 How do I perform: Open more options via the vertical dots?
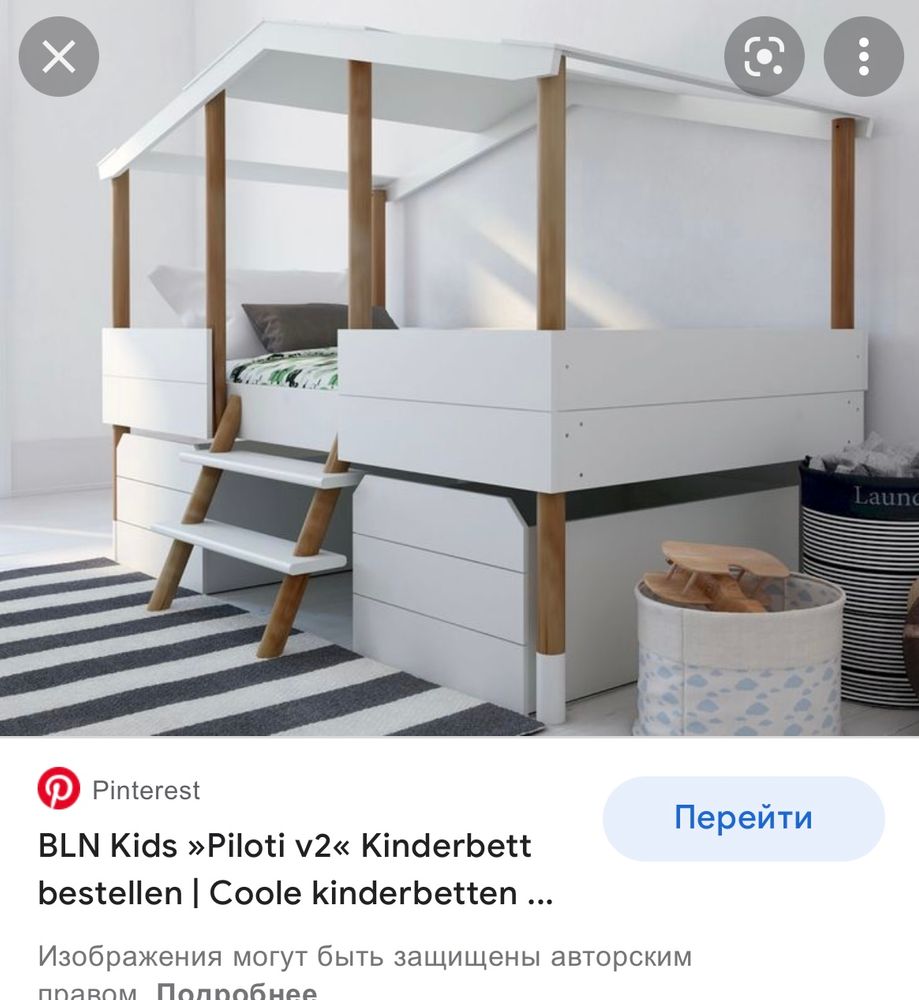point(858,57)
